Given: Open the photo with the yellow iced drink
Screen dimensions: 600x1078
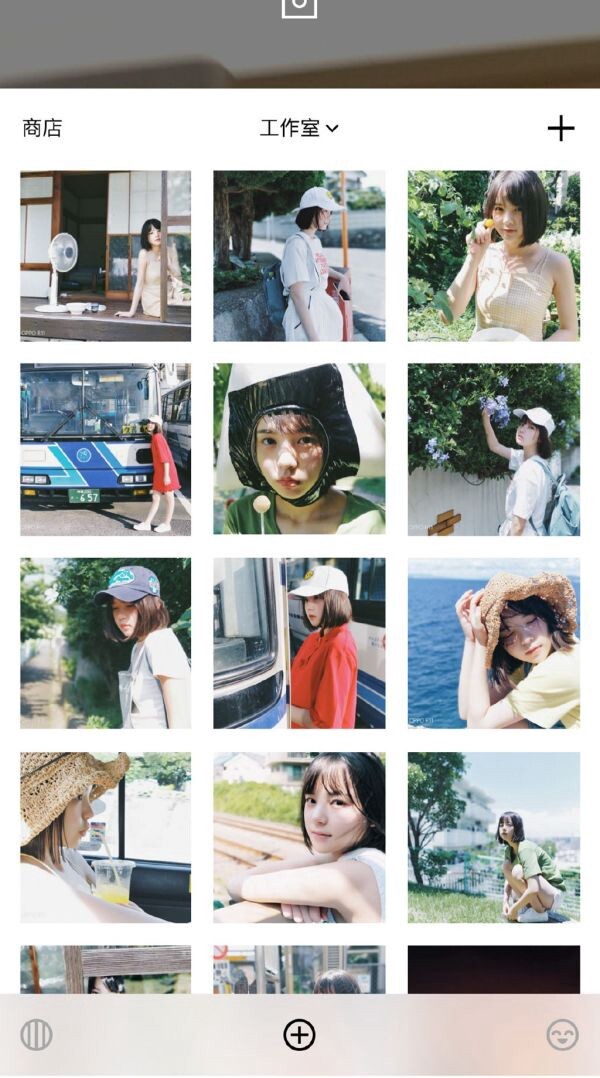Looking at the screenshot, I should (105, 837).
